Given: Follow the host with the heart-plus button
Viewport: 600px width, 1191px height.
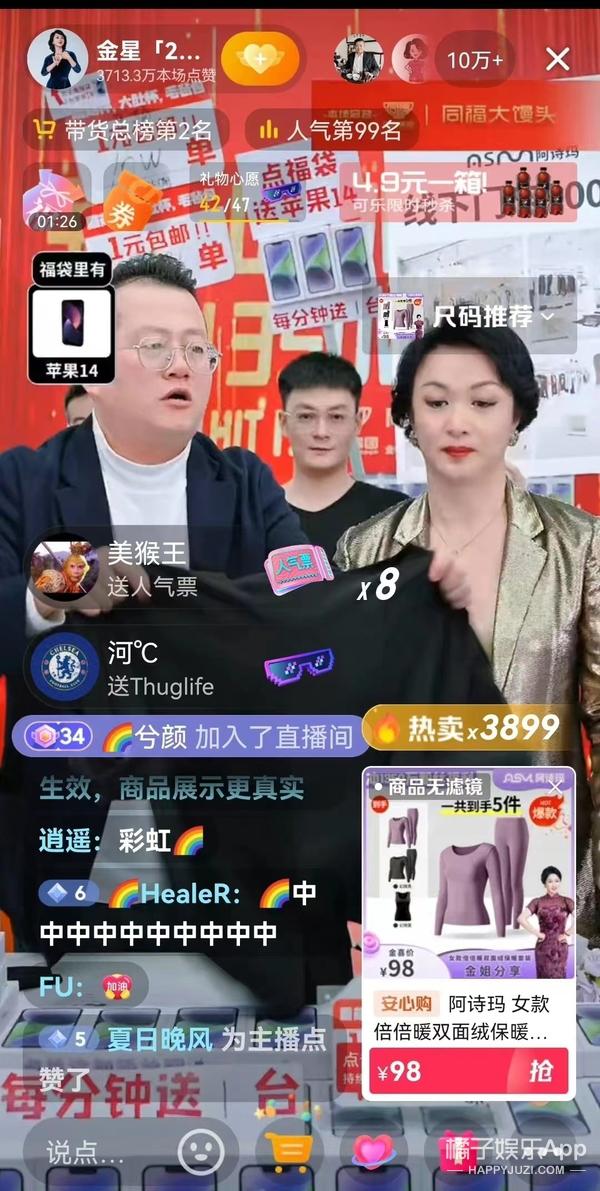Looking at the screenshot, I should pos(260,58).
